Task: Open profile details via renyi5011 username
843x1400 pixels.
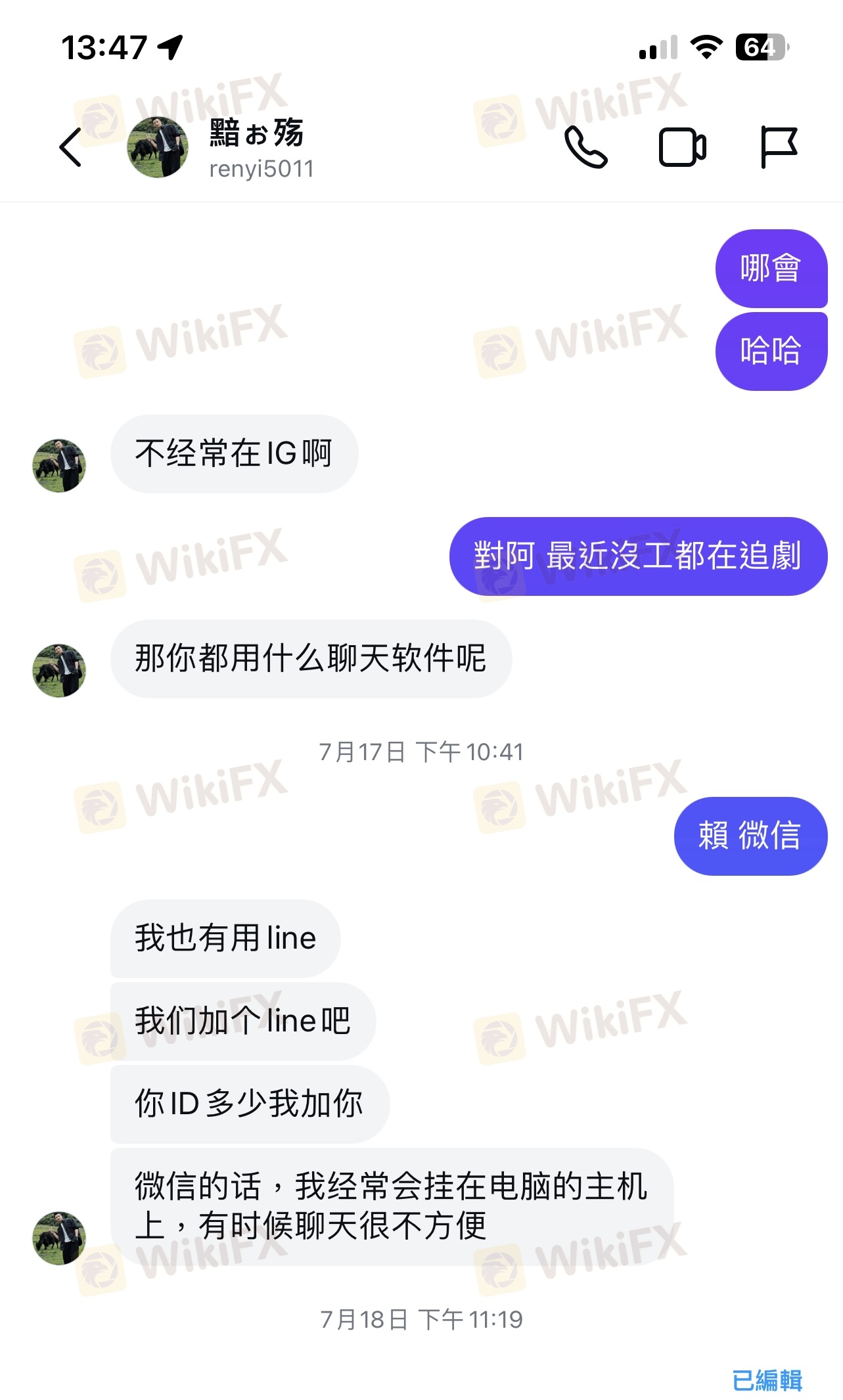Action: click(262, 169)
